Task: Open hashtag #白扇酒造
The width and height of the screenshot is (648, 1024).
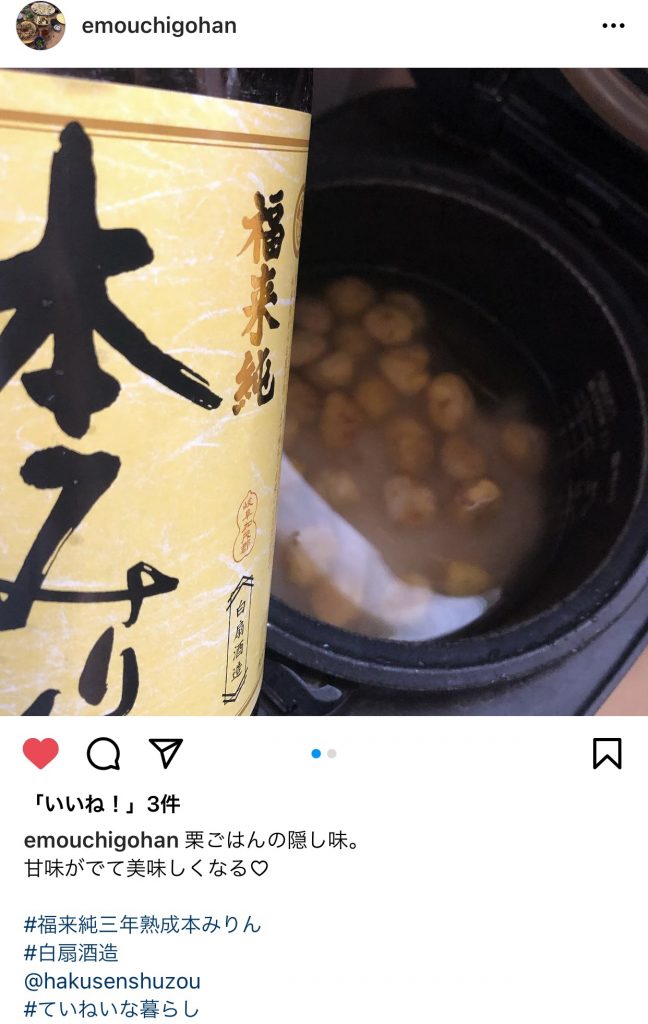Action: [x=71, y=953]
